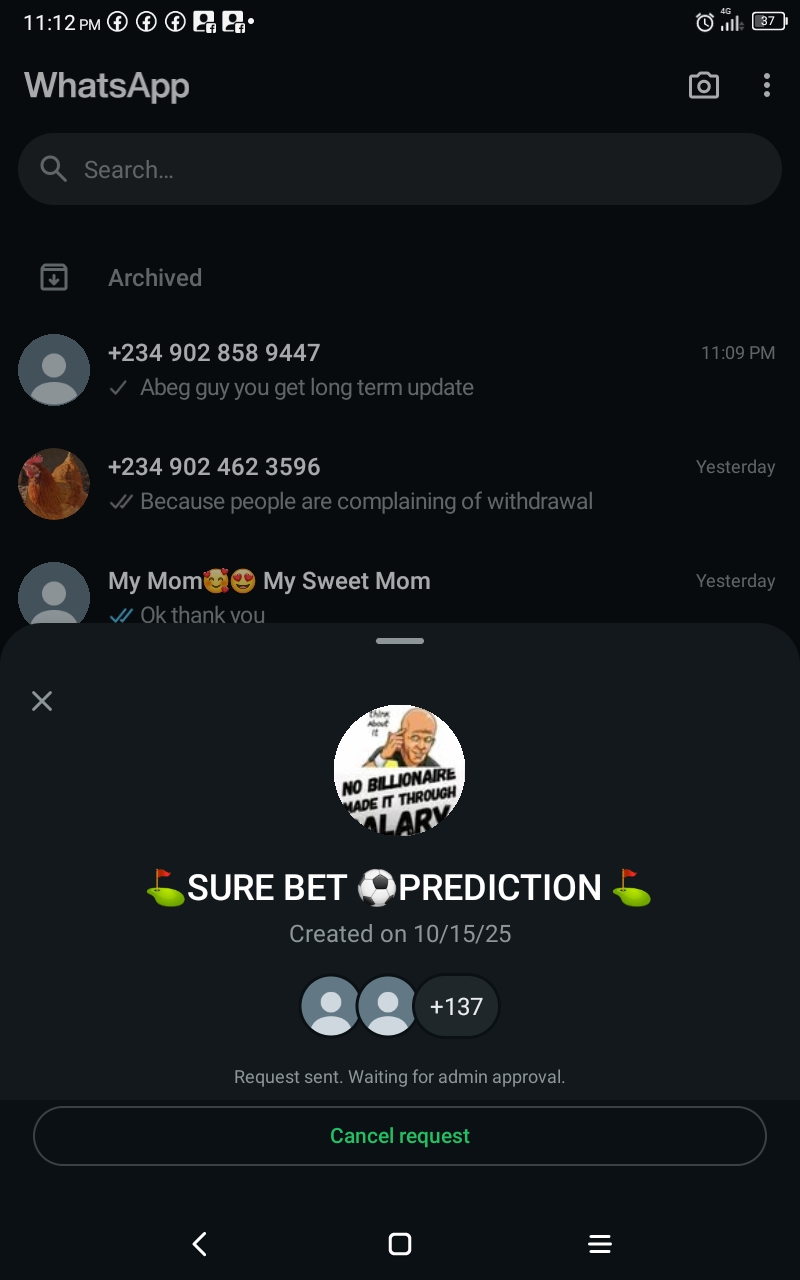Open the overflow menu
800x1280 pixels.
coord(766,86)
